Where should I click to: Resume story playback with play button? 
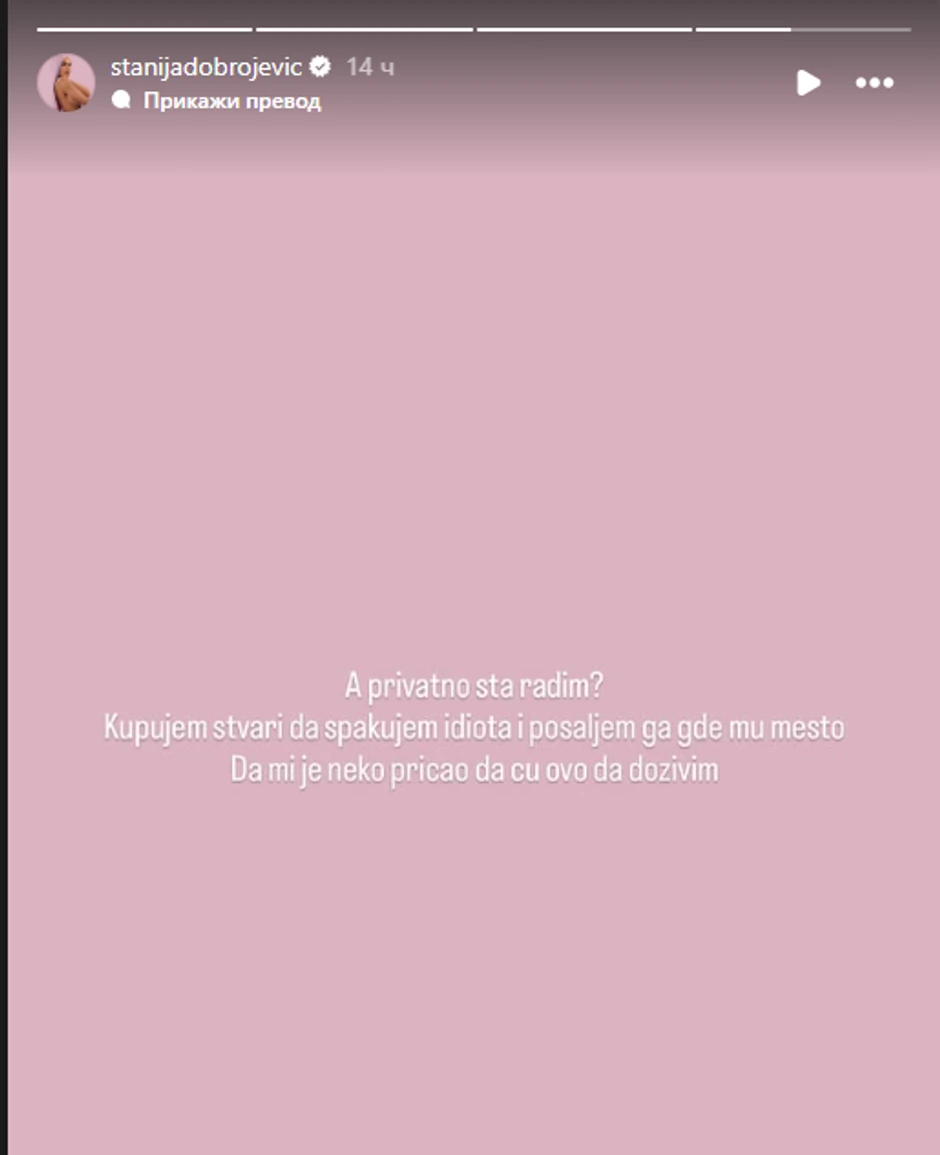coord(808,83)
